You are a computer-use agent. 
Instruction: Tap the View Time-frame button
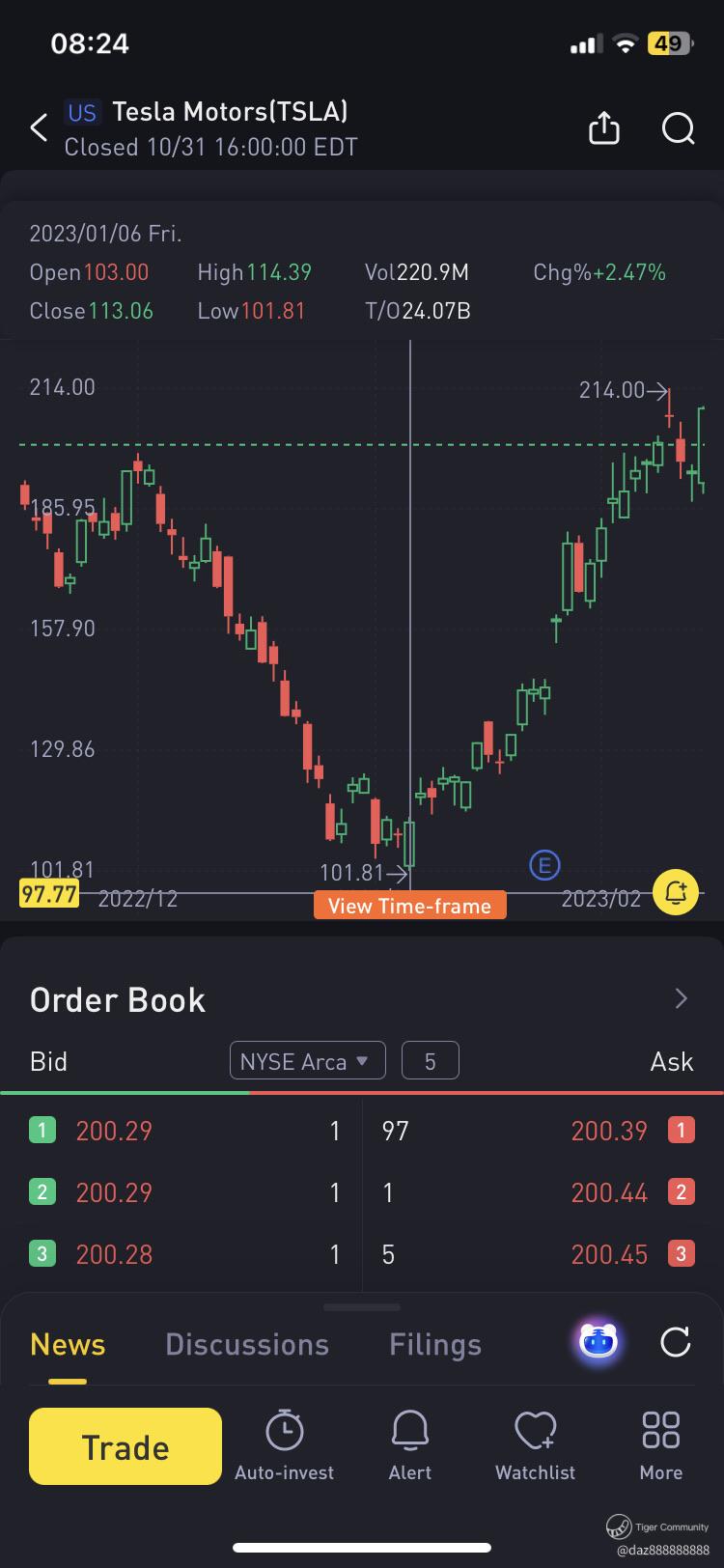409,905
